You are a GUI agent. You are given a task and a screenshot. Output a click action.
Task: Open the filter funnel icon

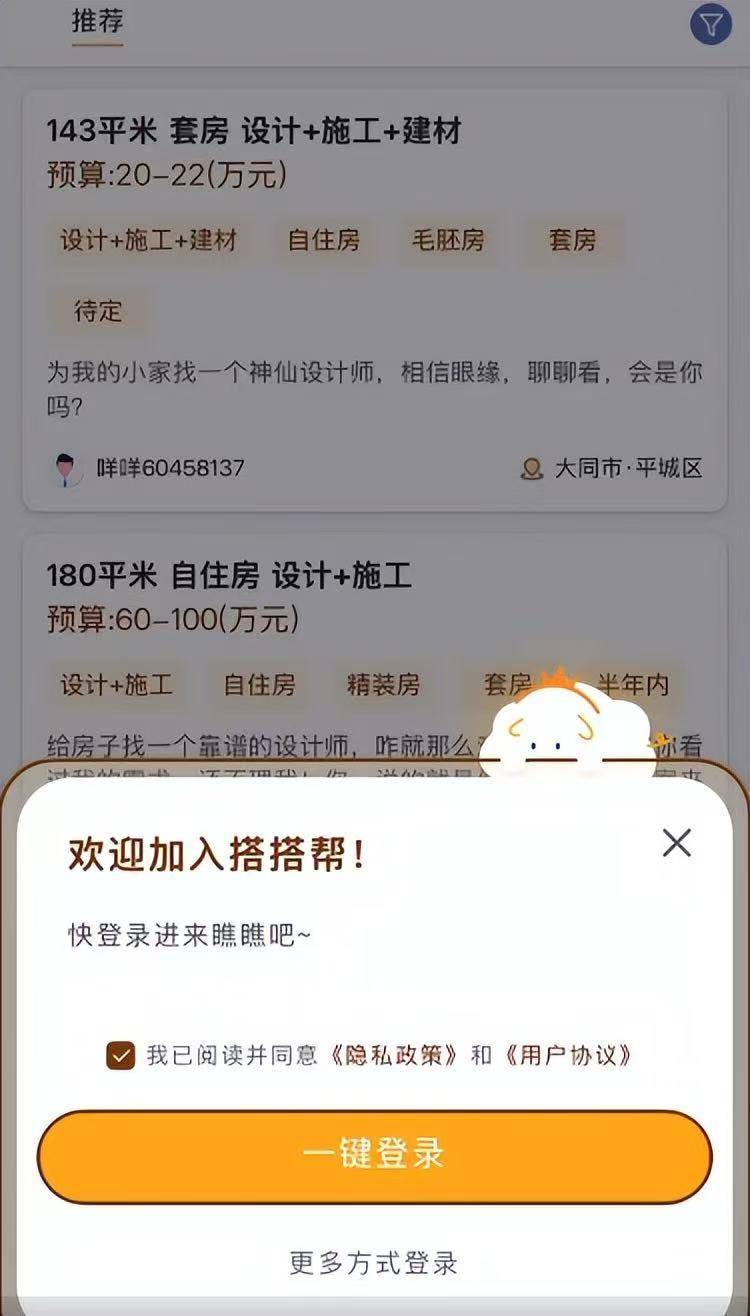tap(711, 24)
